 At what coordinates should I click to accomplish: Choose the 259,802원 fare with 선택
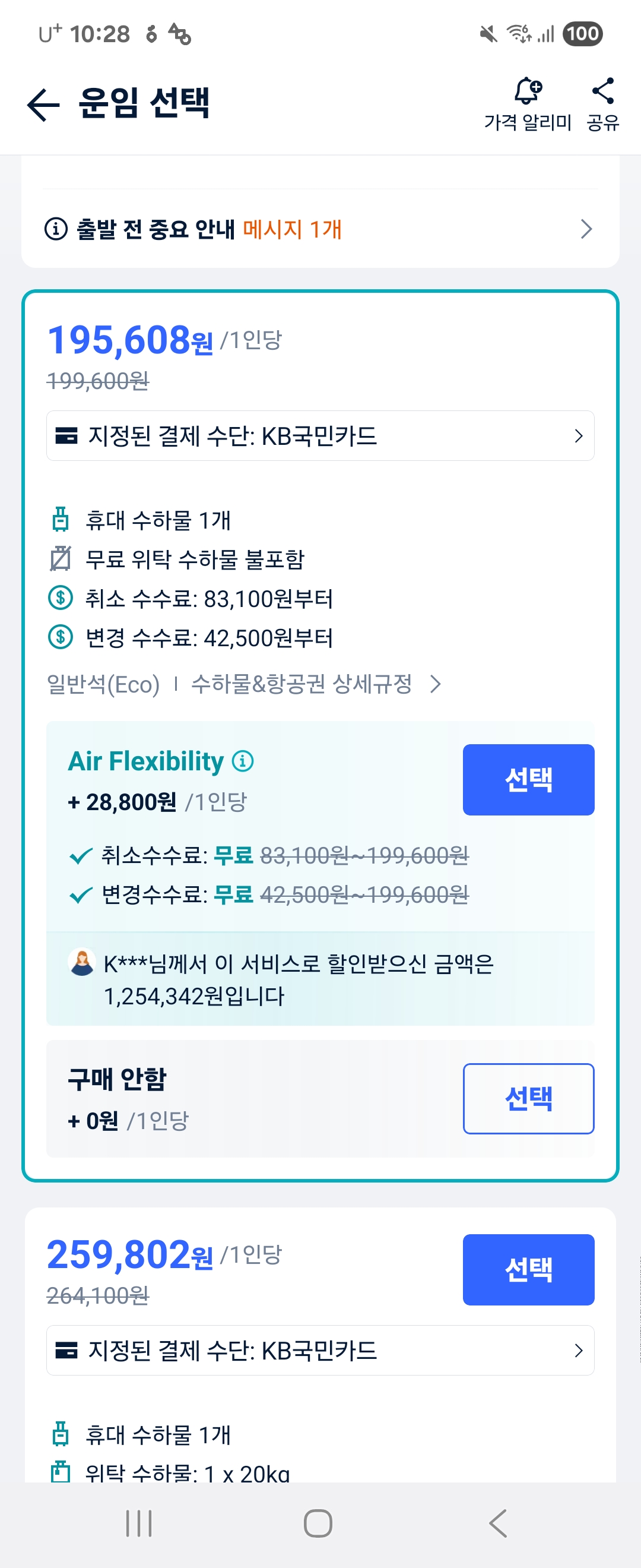(x=528, y=1270)
